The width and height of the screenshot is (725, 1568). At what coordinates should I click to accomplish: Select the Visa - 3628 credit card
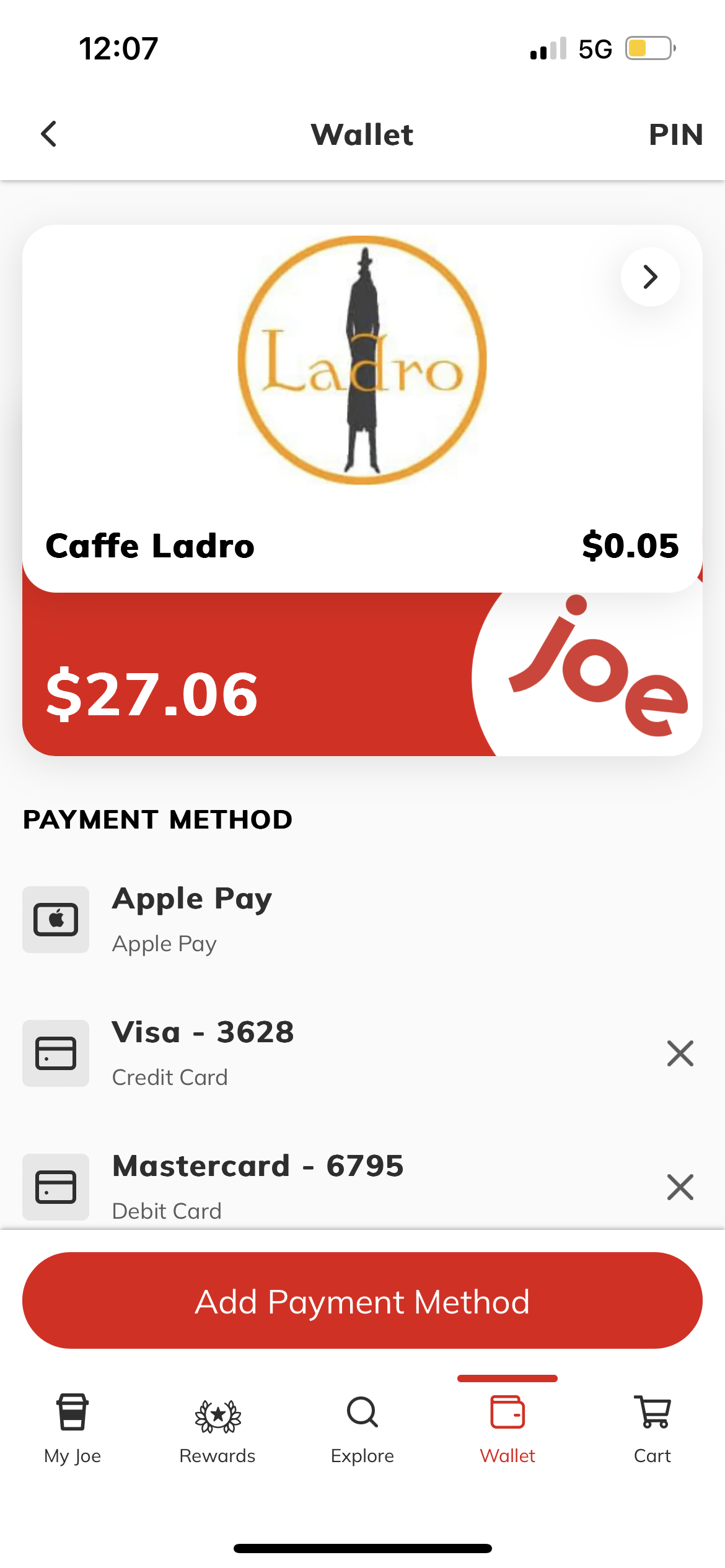pos(335,1053)
